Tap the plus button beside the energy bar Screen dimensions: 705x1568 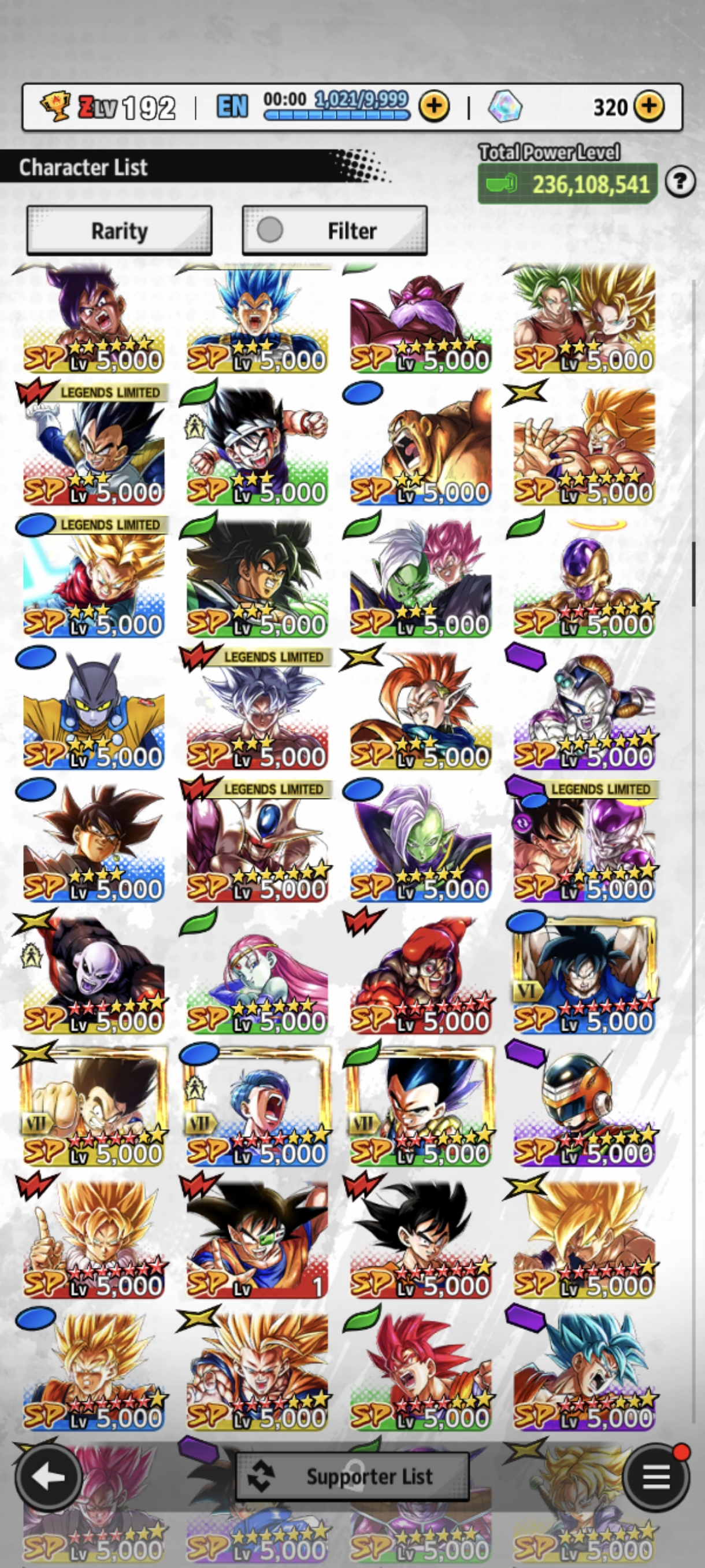pos(434,106)
